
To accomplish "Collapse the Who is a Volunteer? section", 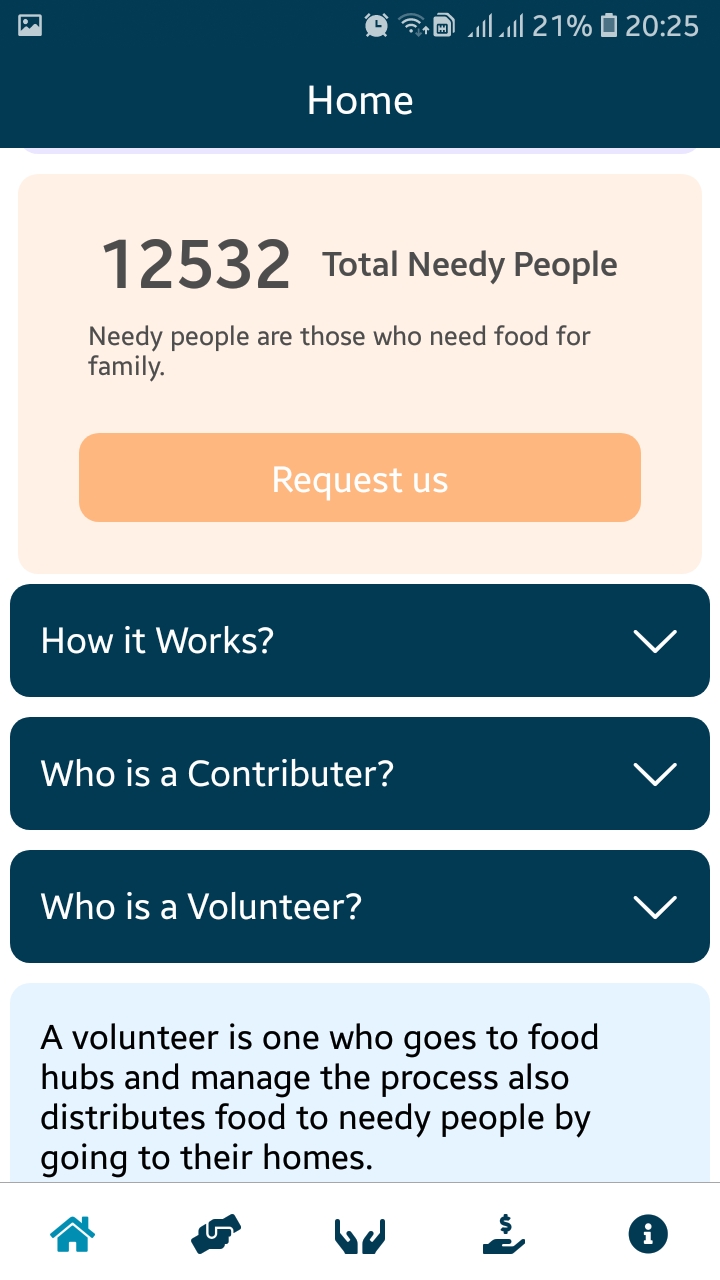I will click(x=360, y=906).
